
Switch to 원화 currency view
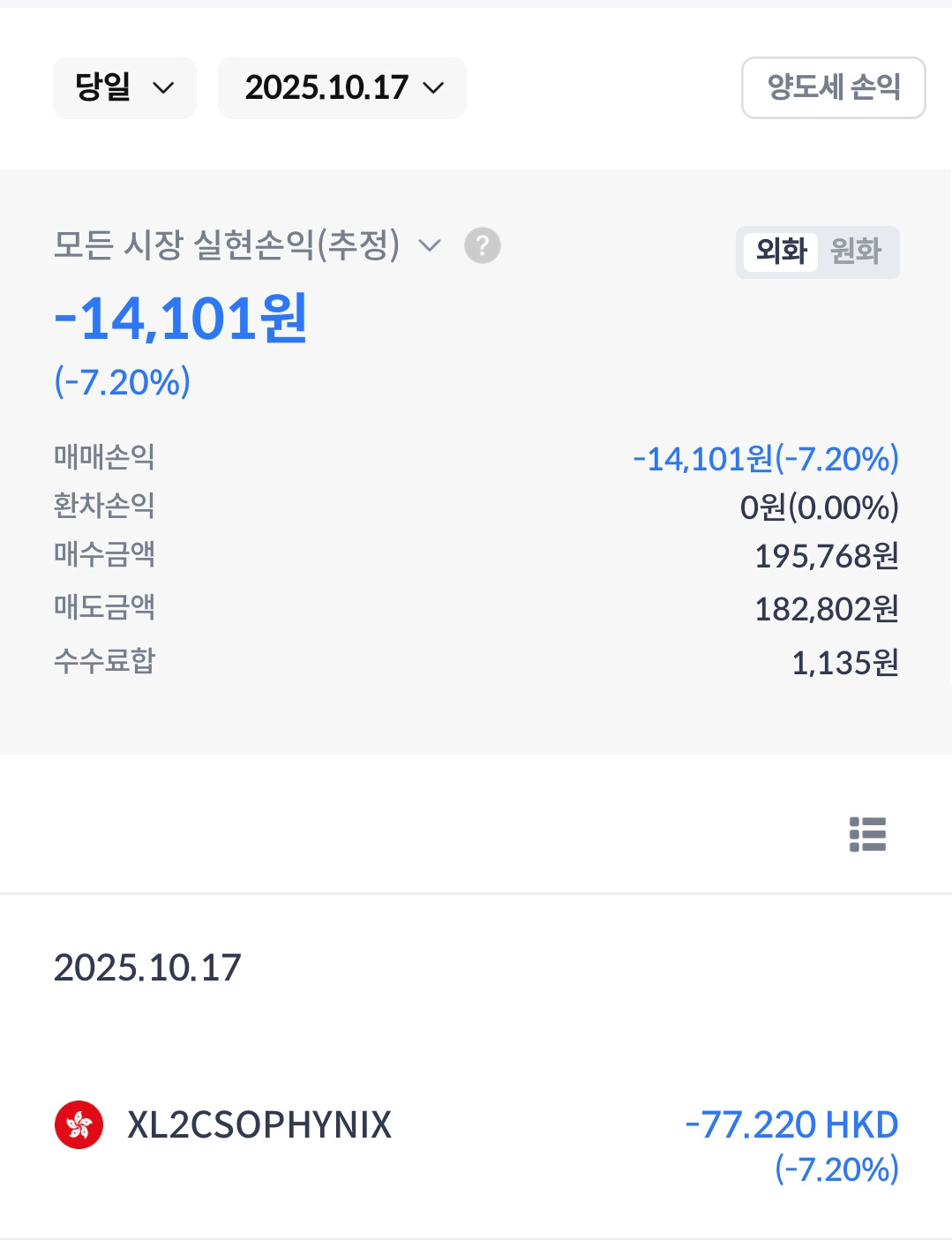coord(856,252)
